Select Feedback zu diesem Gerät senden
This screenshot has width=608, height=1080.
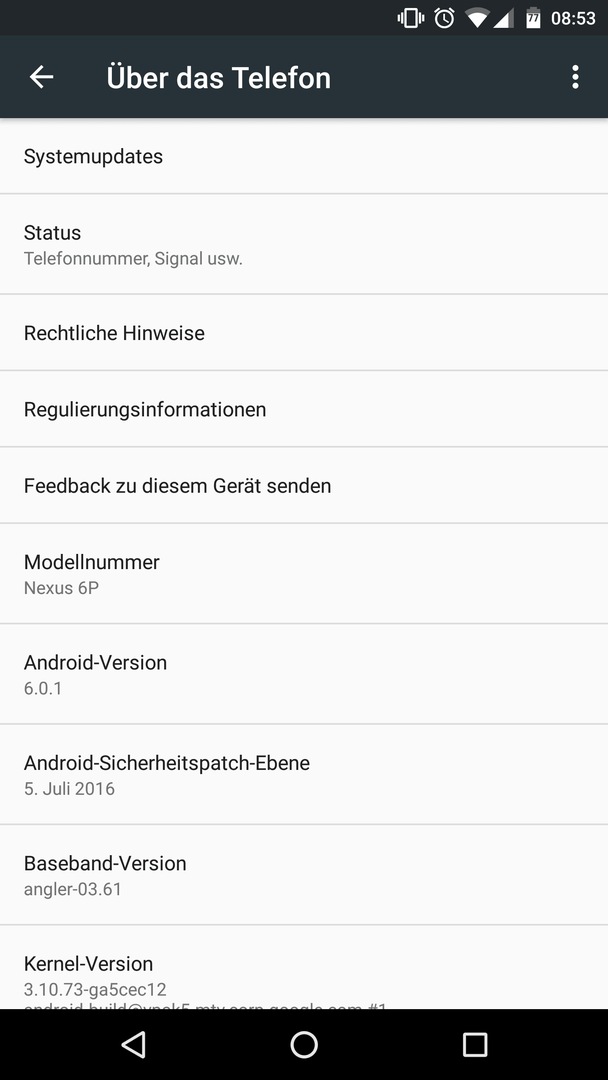(x=304, y=486)
